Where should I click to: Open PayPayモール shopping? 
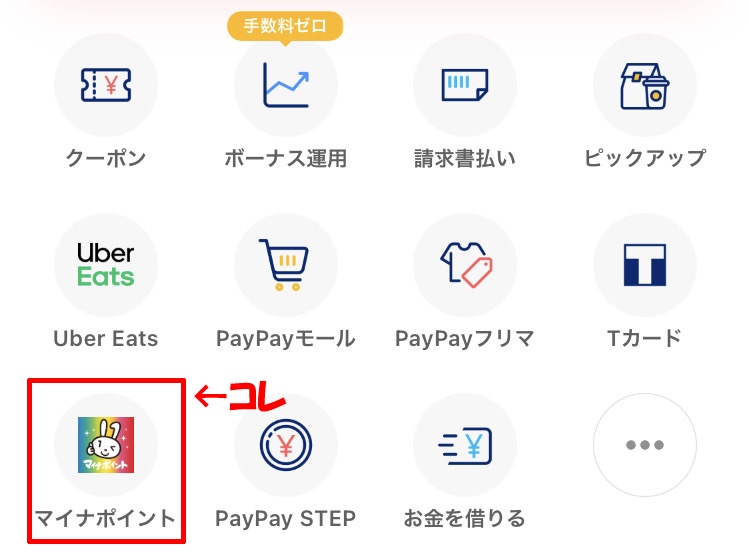(x=286, y=265)
